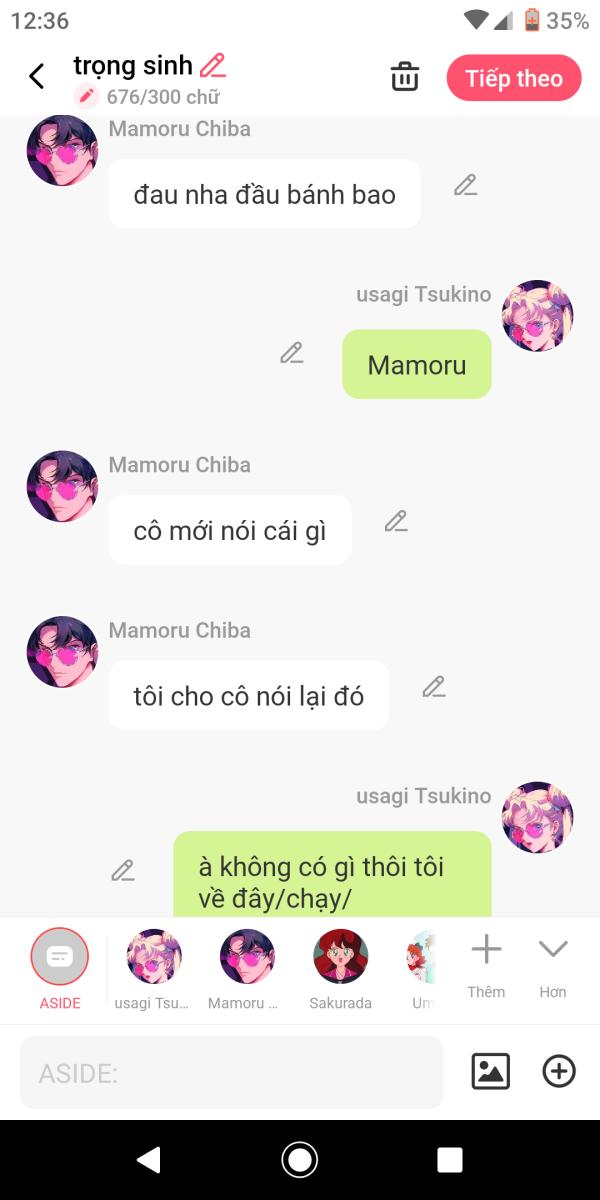
Task: Edit the message 'à không có gì thôi tôi về đây'
Action: [x=123, y=870]
